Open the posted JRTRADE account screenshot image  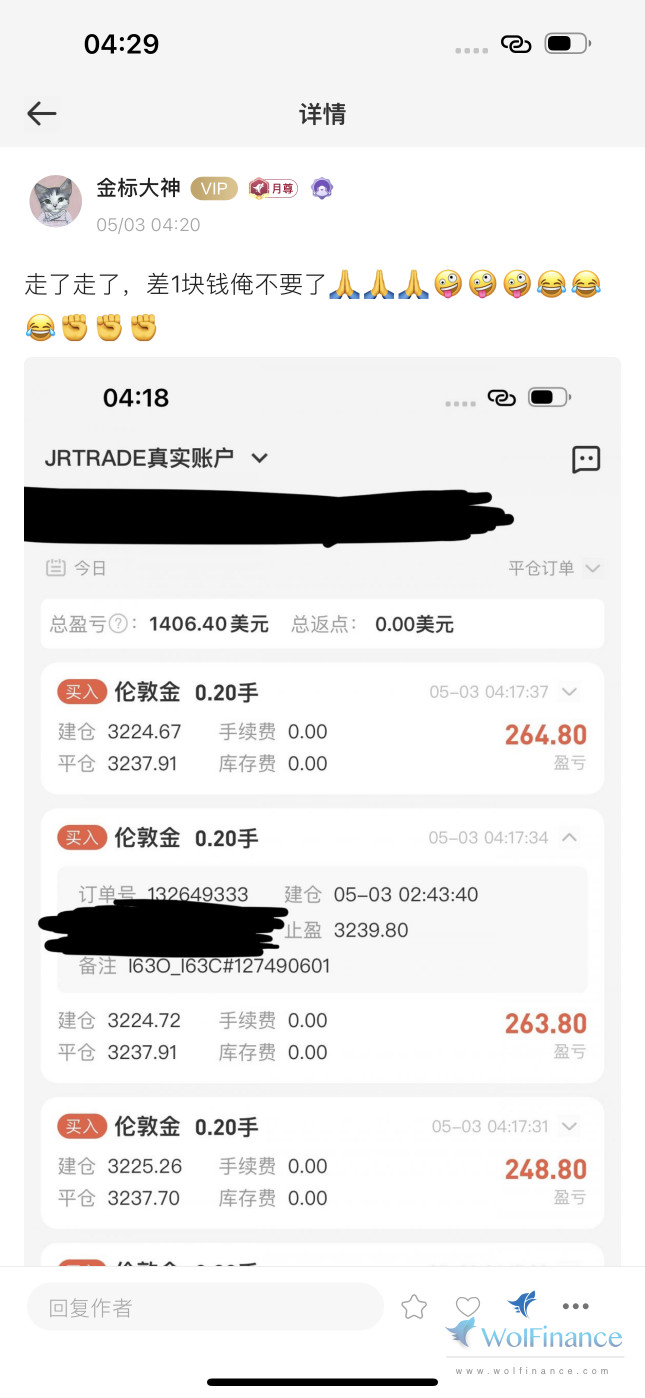[322, 811]
